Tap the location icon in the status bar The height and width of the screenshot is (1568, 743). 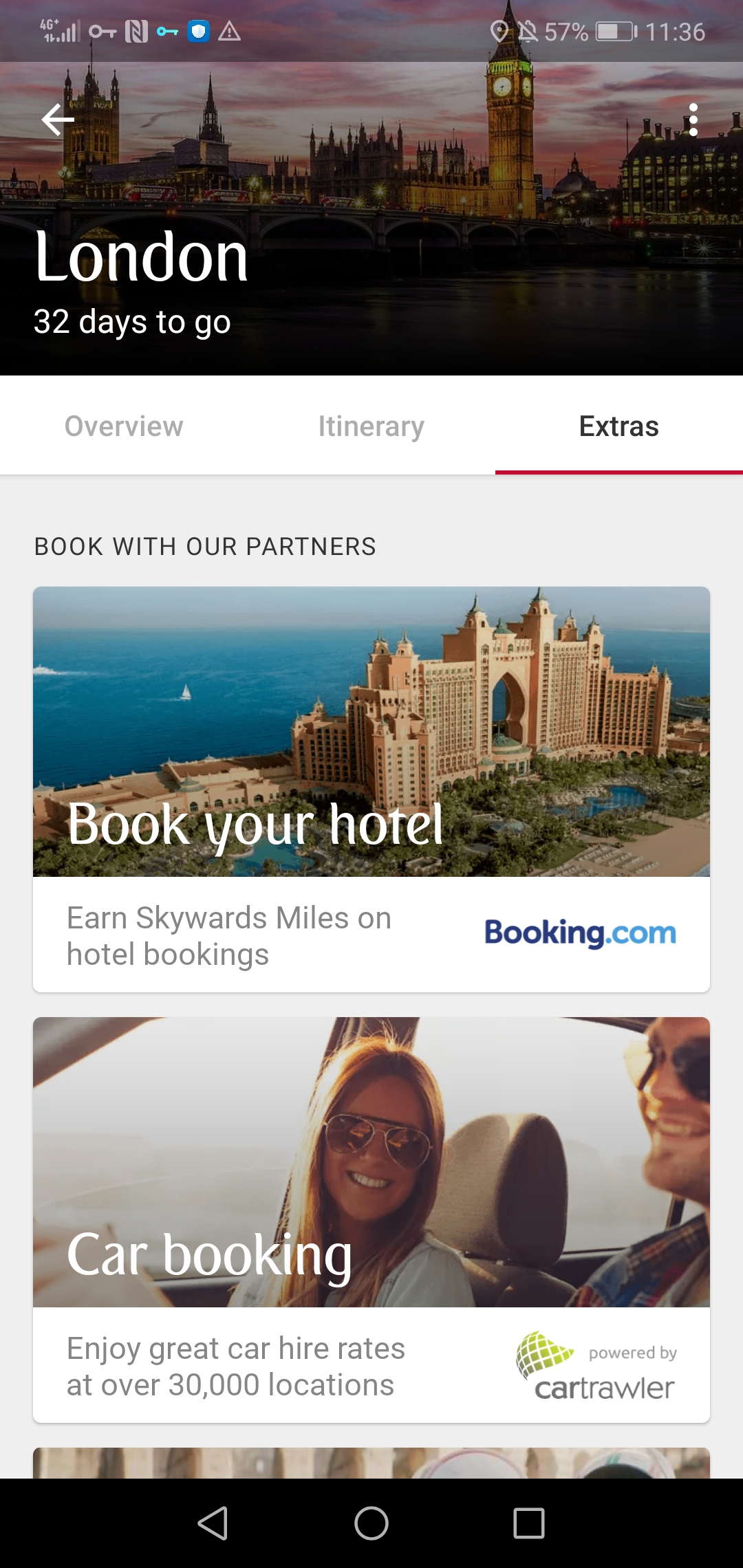pyautogui.click(x=497, y=30)
